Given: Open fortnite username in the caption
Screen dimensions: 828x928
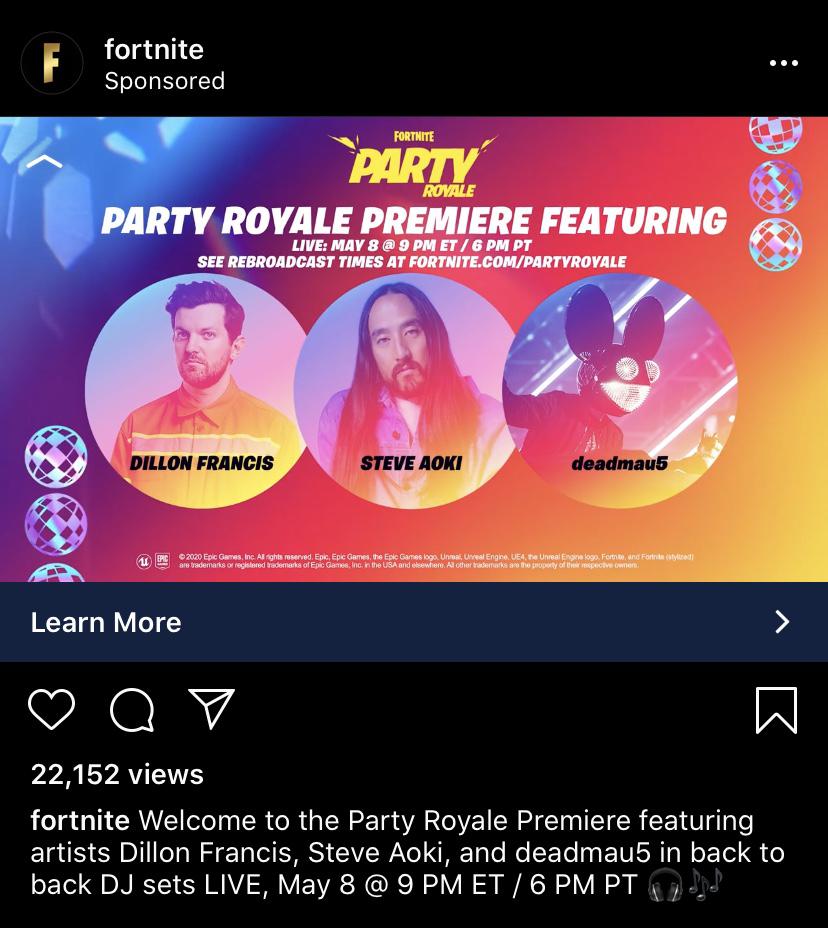Looking at the screenshot, I should pyautogui.click(x=80, y=821).
